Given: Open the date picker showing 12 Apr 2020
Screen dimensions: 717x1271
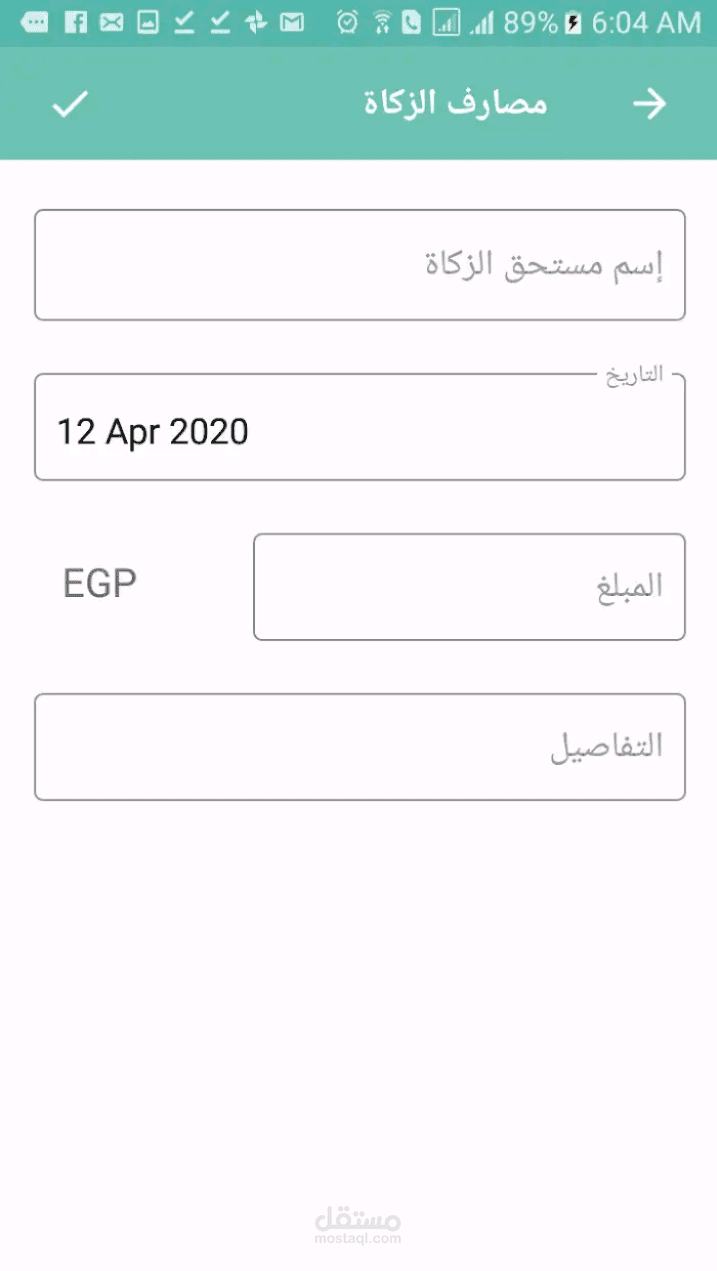Looking at the screenshot, I should [x=360, y=428].
